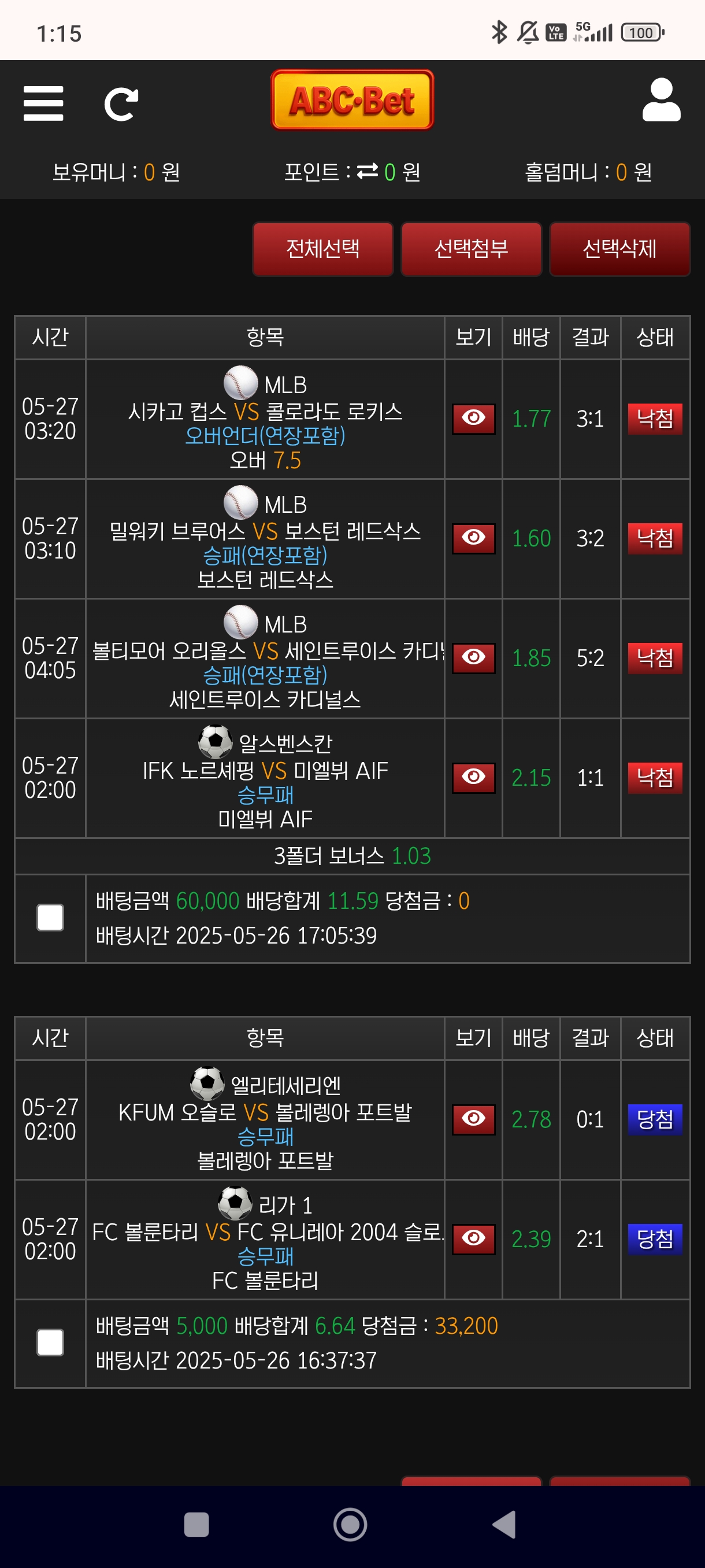Image resolution: width=705 pixels, height=1568 pixels.
Task: View details of 시카고 컵스 match
Action: tap(473, 419)
